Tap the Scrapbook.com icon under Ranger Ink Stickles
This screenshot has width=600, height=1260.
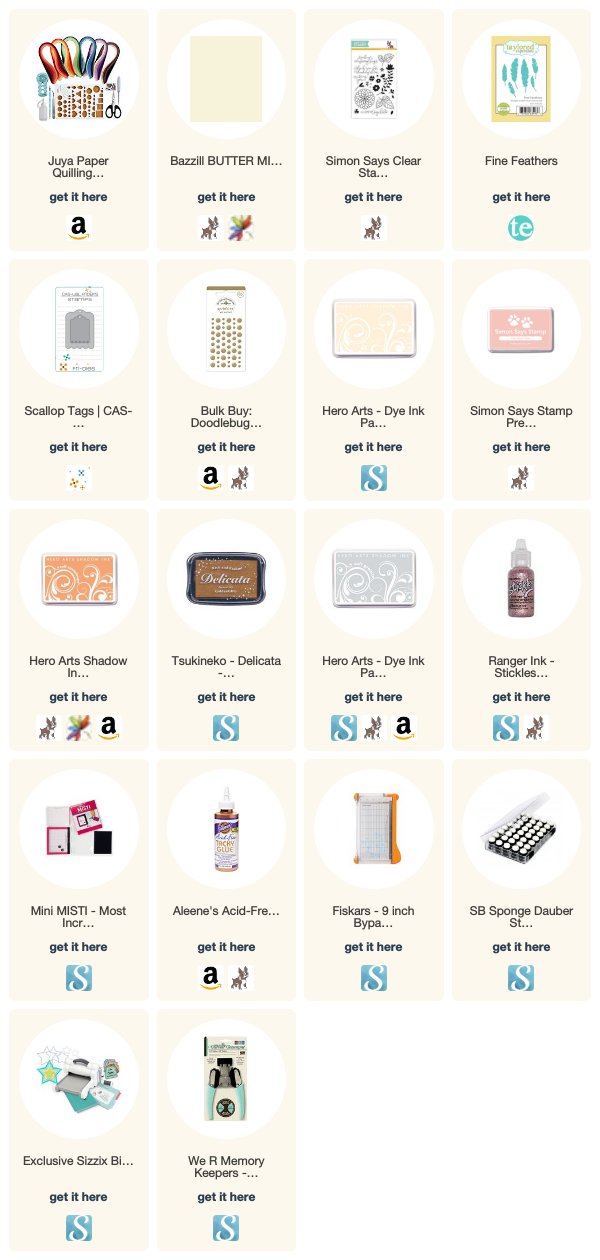(x=506, y=728)
